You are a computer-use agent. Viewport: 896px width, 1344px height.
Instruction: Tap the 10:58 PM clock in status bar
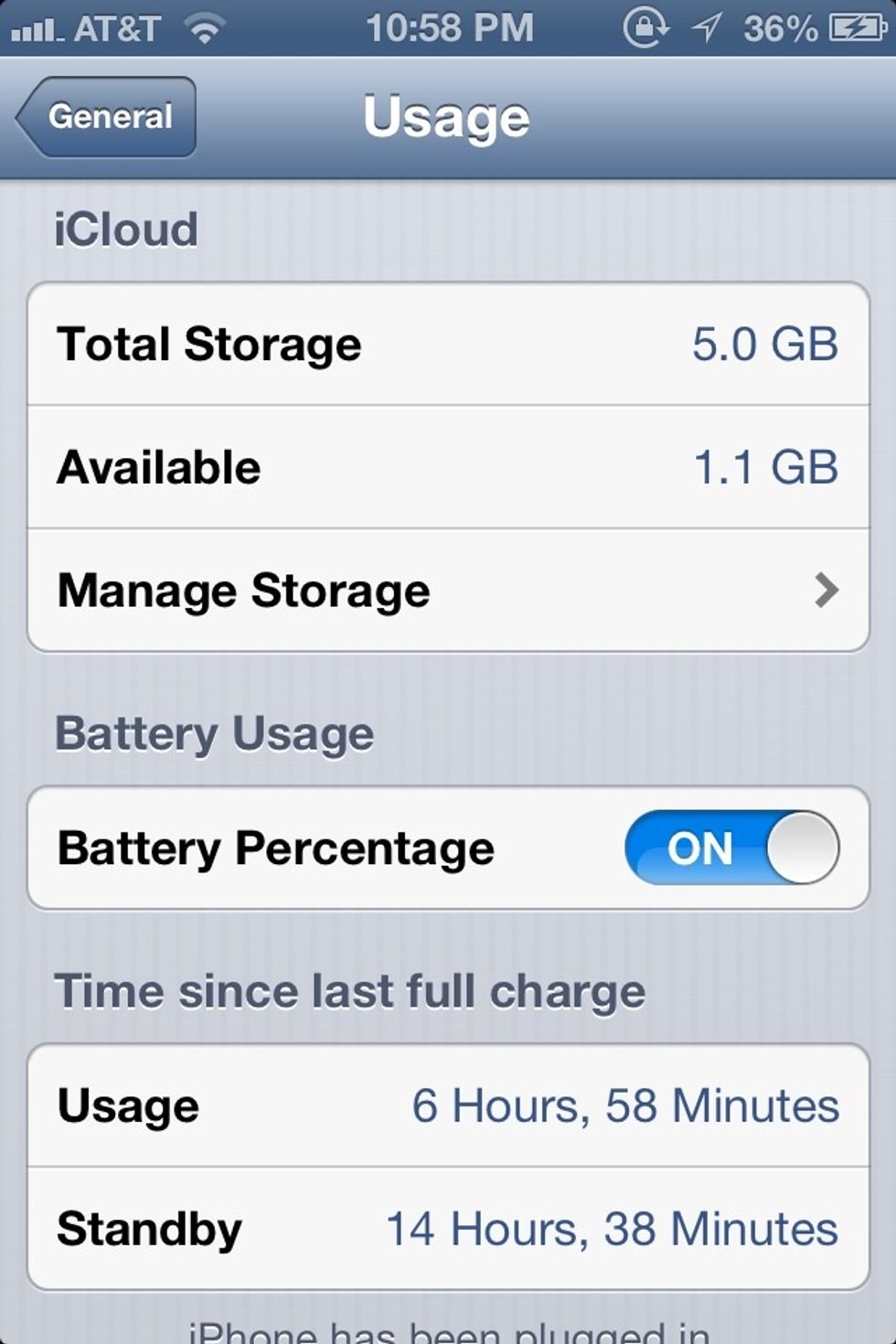click(x=448, y=27)
